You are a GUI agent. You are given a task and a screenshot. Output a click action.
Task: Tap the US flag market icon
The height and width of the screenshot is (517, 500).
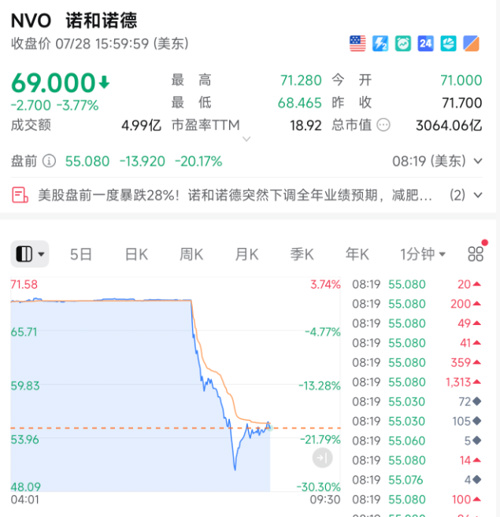(x=358, y=44)
